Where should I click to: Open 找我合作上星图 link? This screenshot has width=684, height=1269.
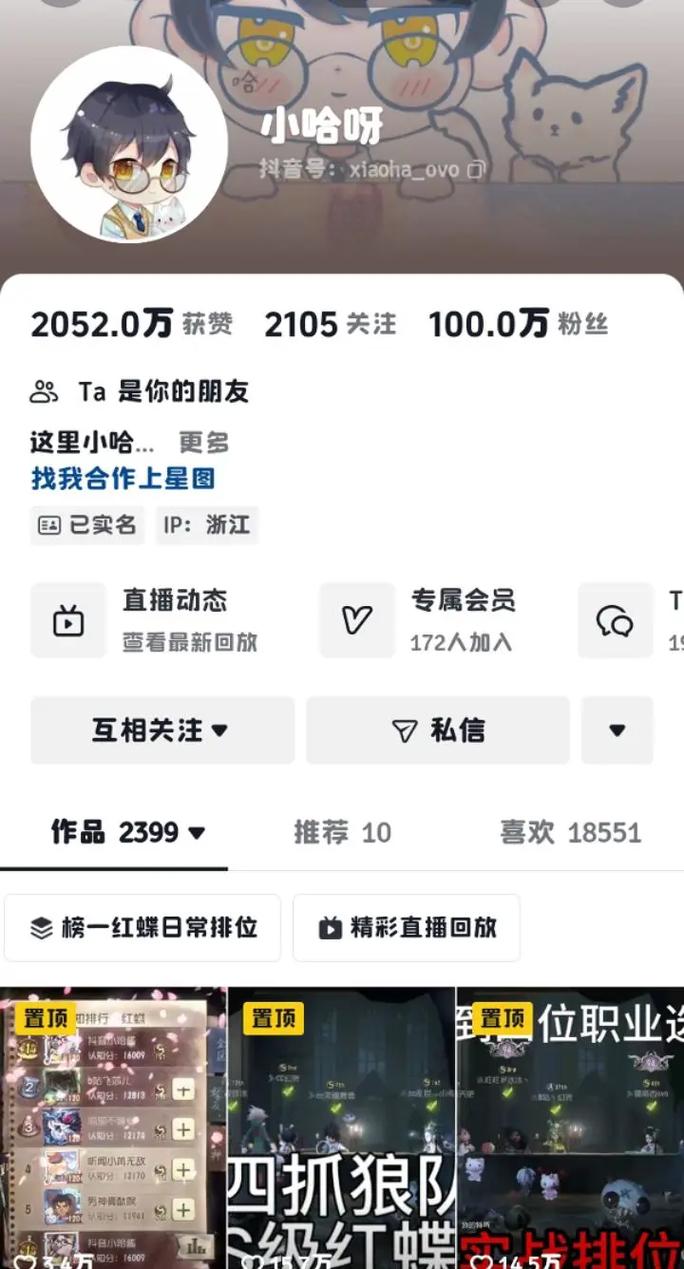(123, 479)
